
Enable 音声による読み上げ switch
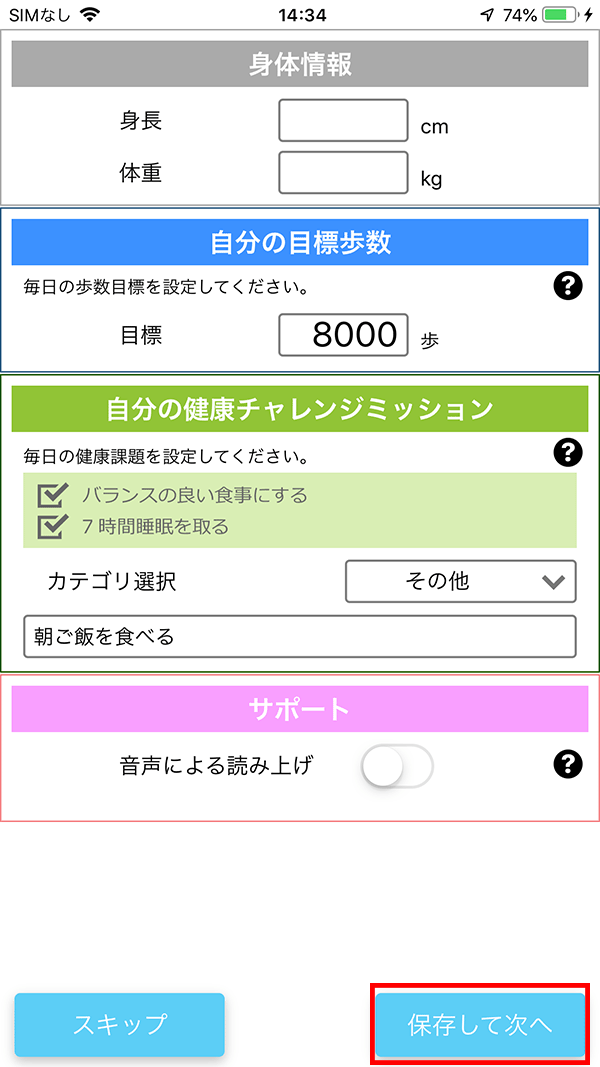(x=397, y=766)
